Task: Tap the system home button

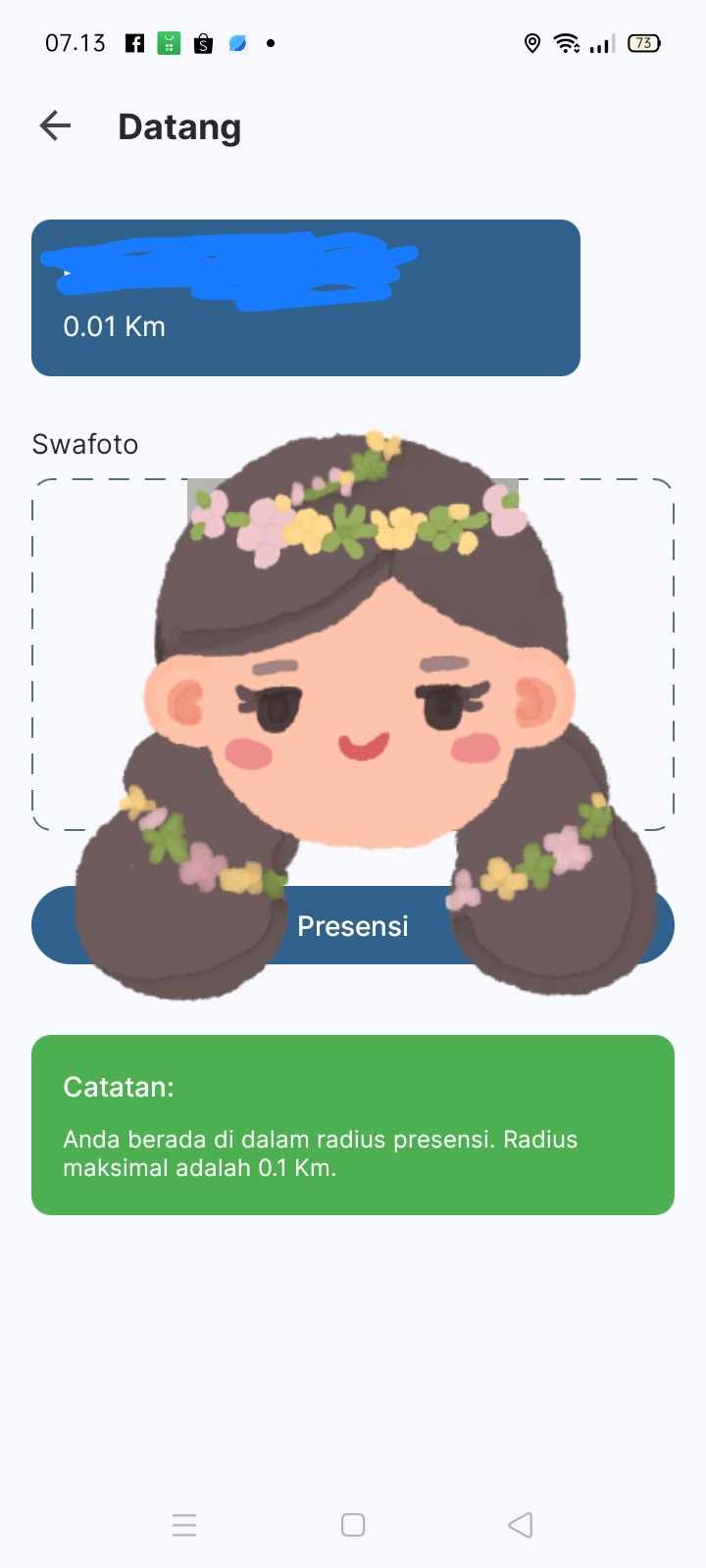Action: pyautogui.click(x=353, y=1525)
